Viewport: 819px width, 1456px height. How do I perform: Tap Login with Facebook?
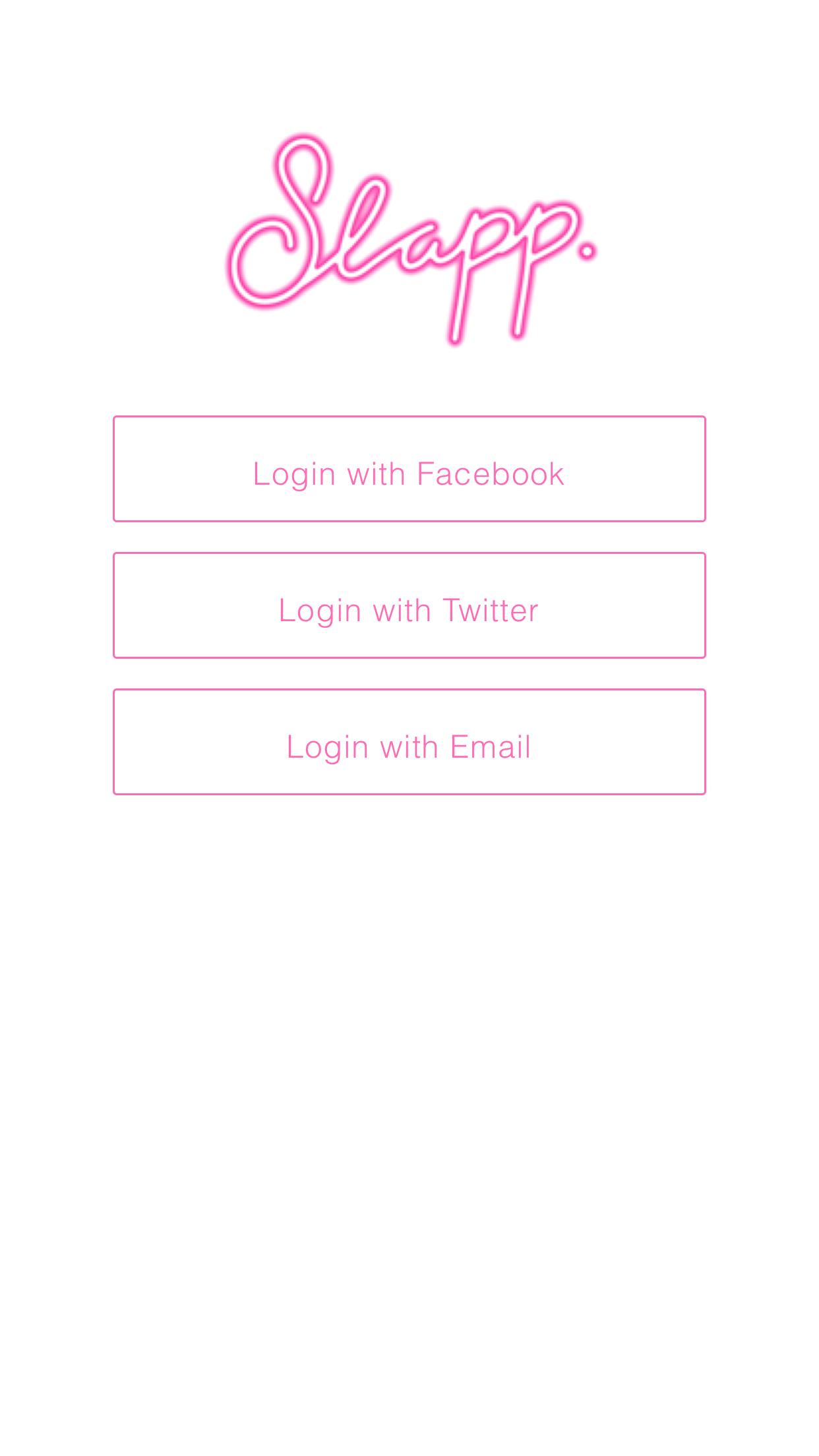pyautogui.click(x=409, y=469)
